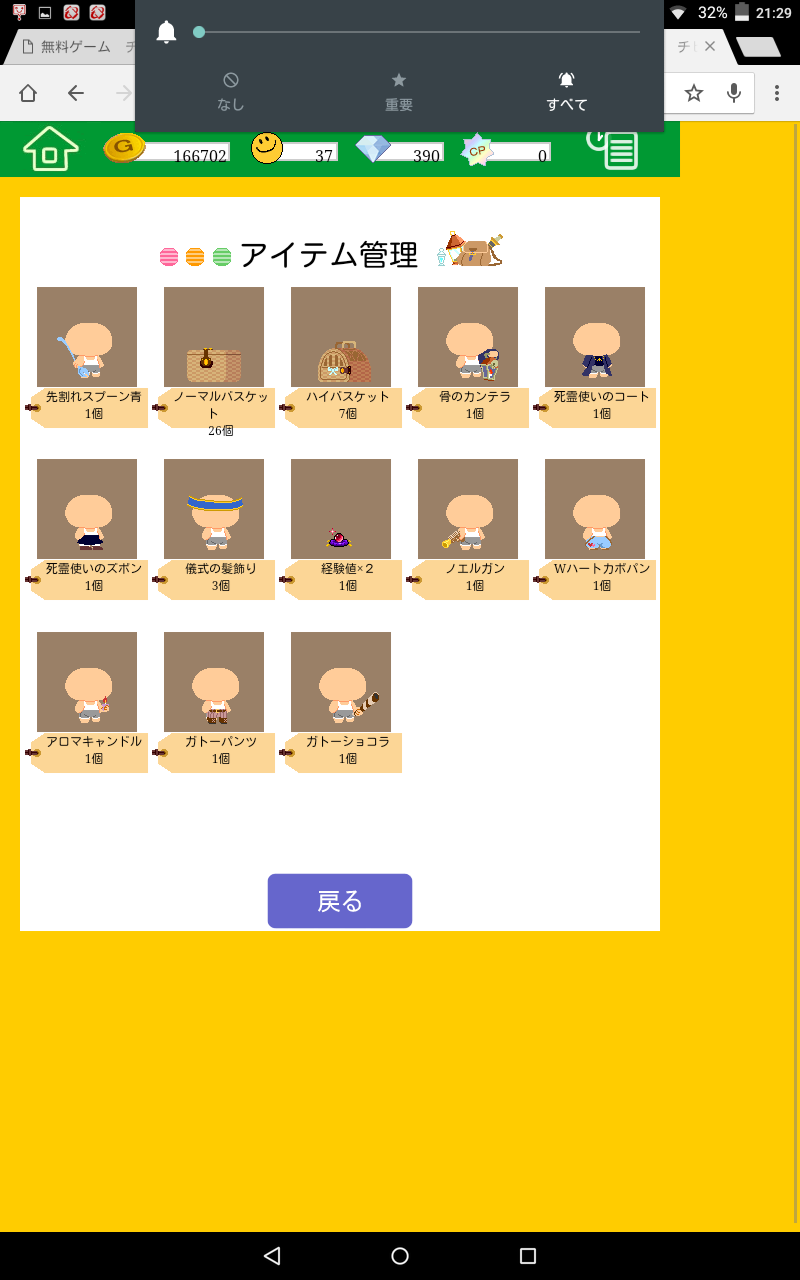
Task: Open the game menu list icon
Action: click(x=620, y=150)
